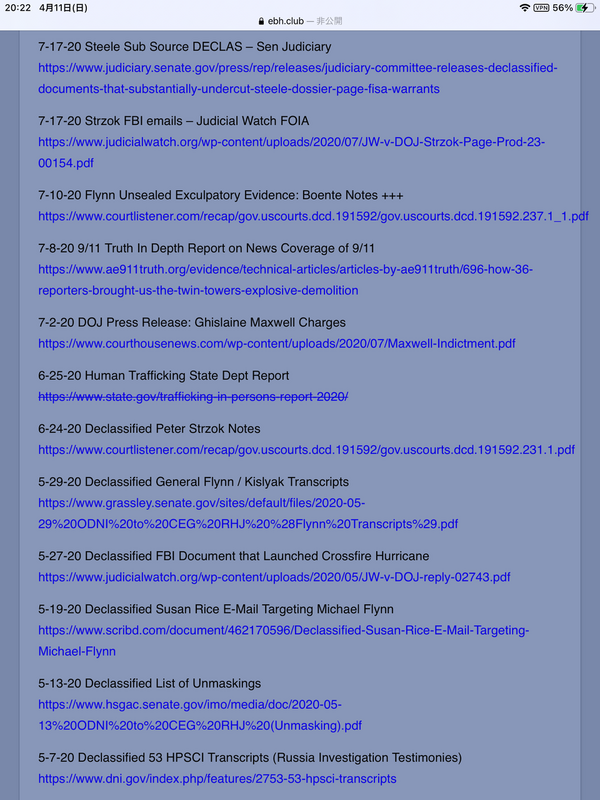Open the courtlistener 231.1.pdf Strzok notes link

(x=306, y=450)
